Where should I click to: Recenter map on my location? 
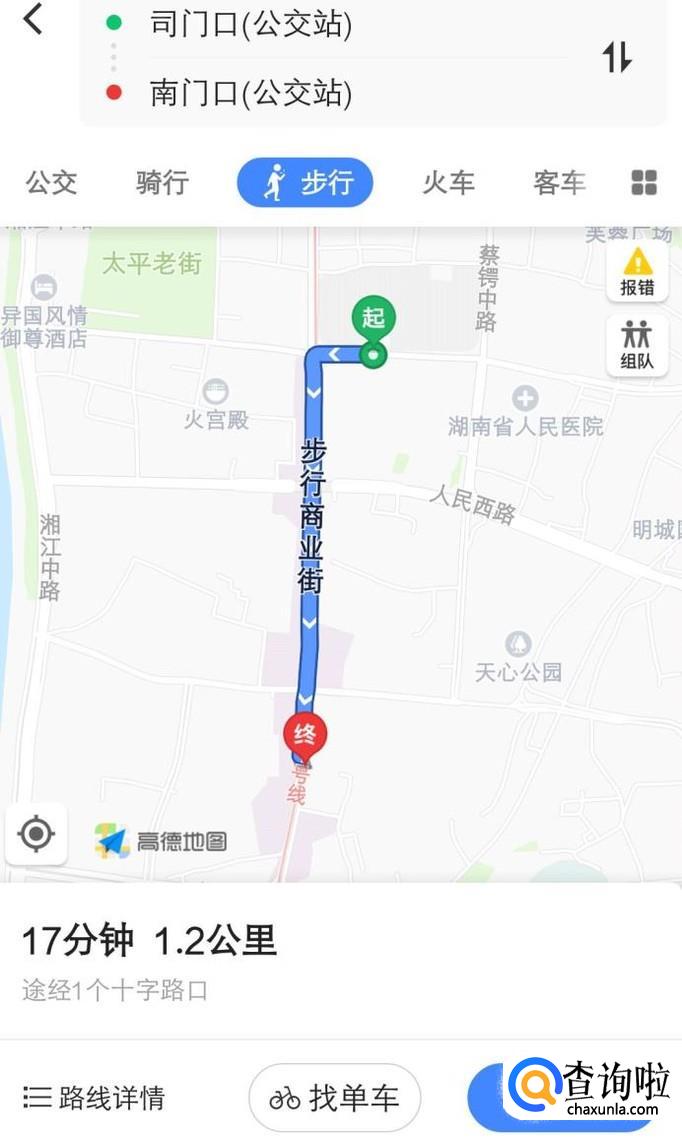coord(36,833)
